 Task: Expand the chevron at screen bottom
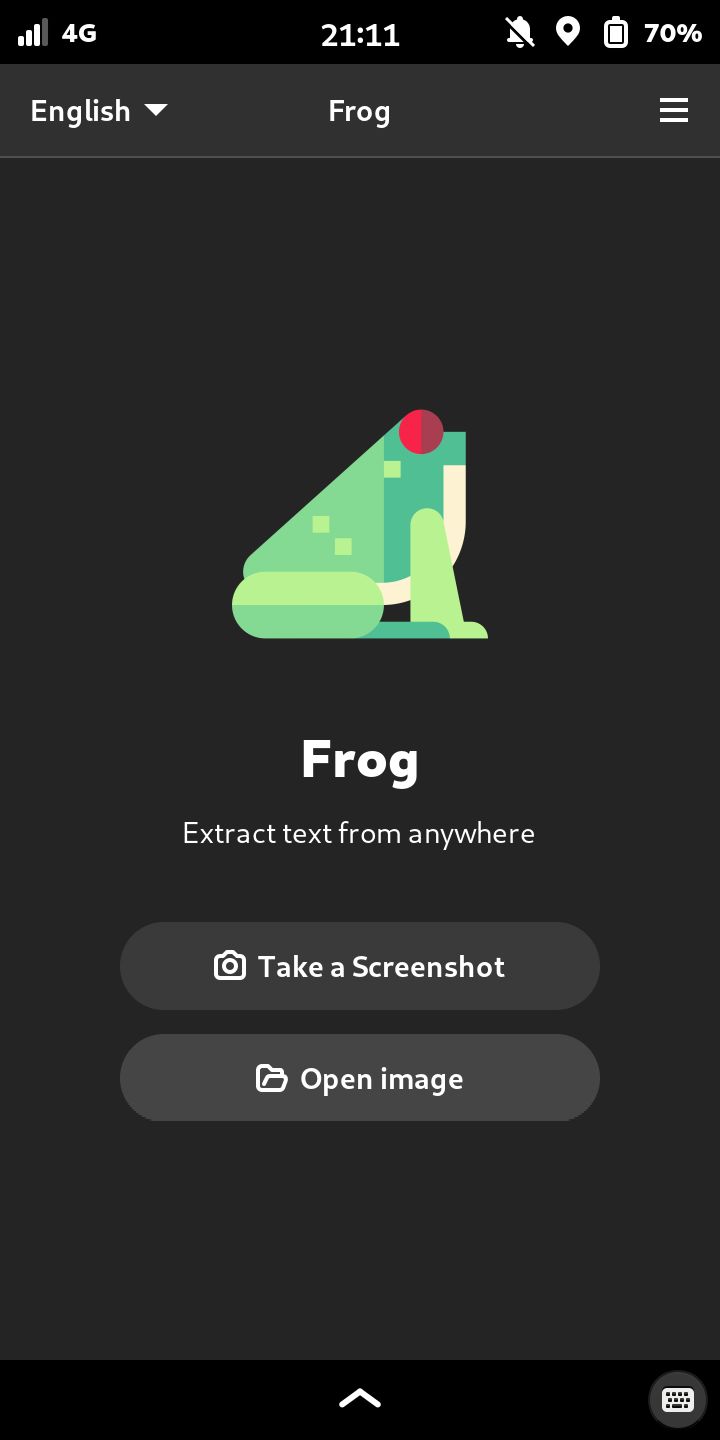tap(360, 1397)
